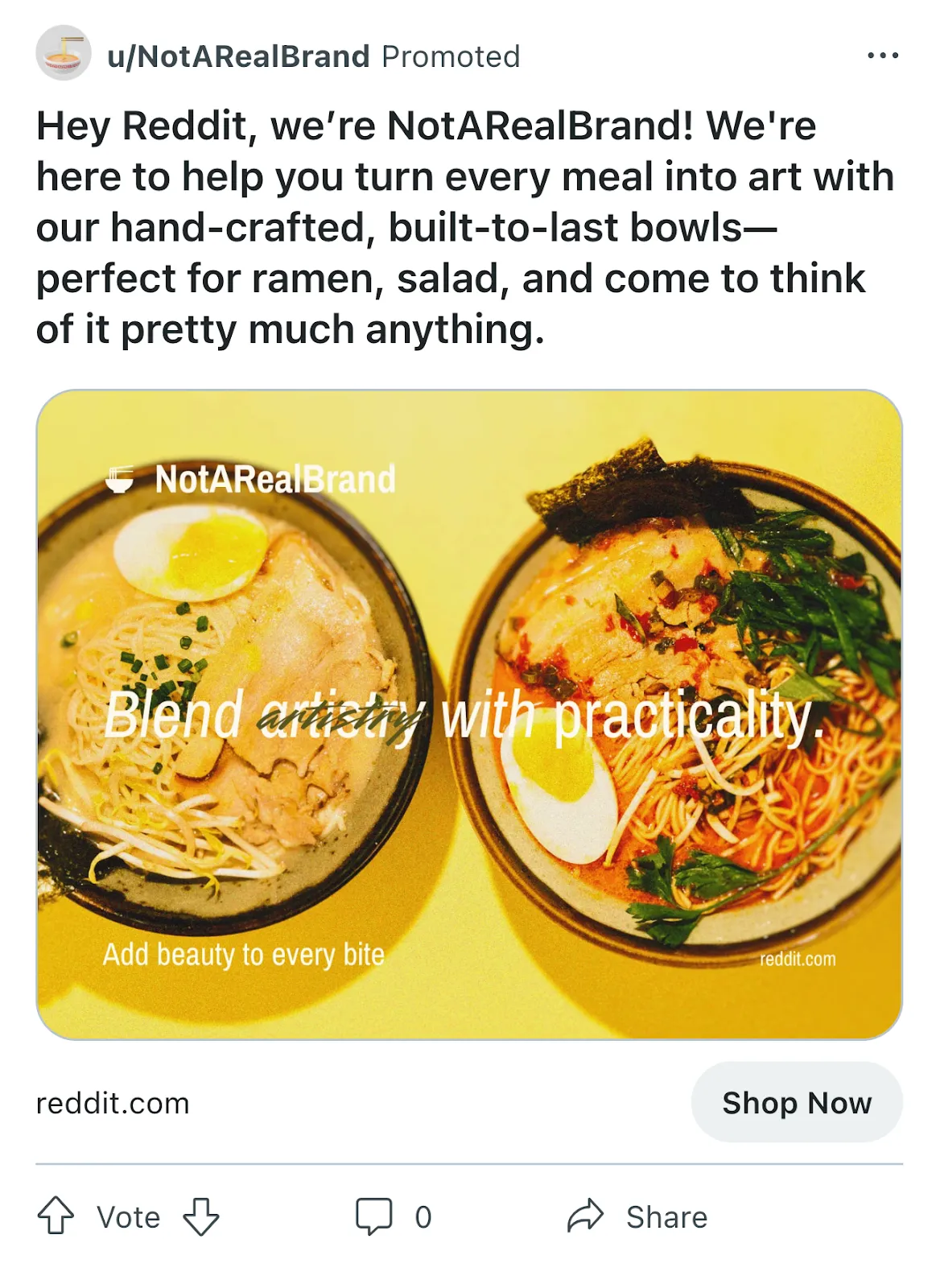
Task: Share this promoted post
Action: 637,1216
